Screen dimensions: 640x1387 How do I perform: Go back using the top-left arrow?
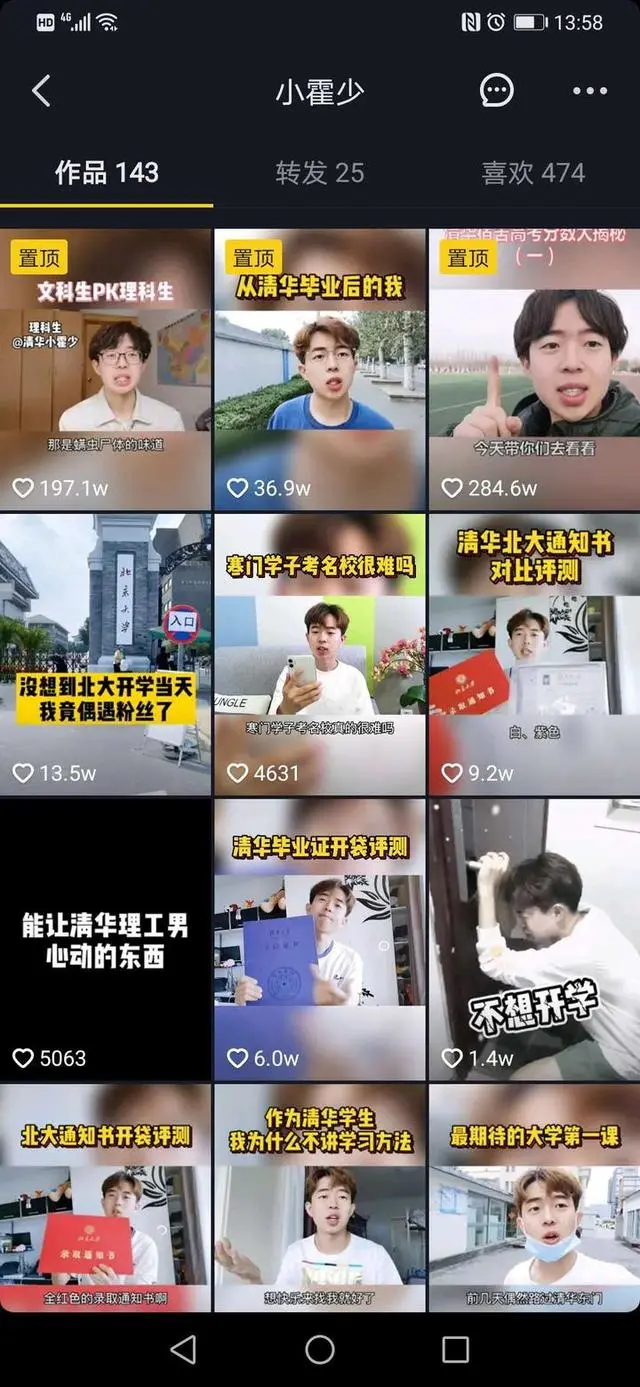click(x=41, y=91)
